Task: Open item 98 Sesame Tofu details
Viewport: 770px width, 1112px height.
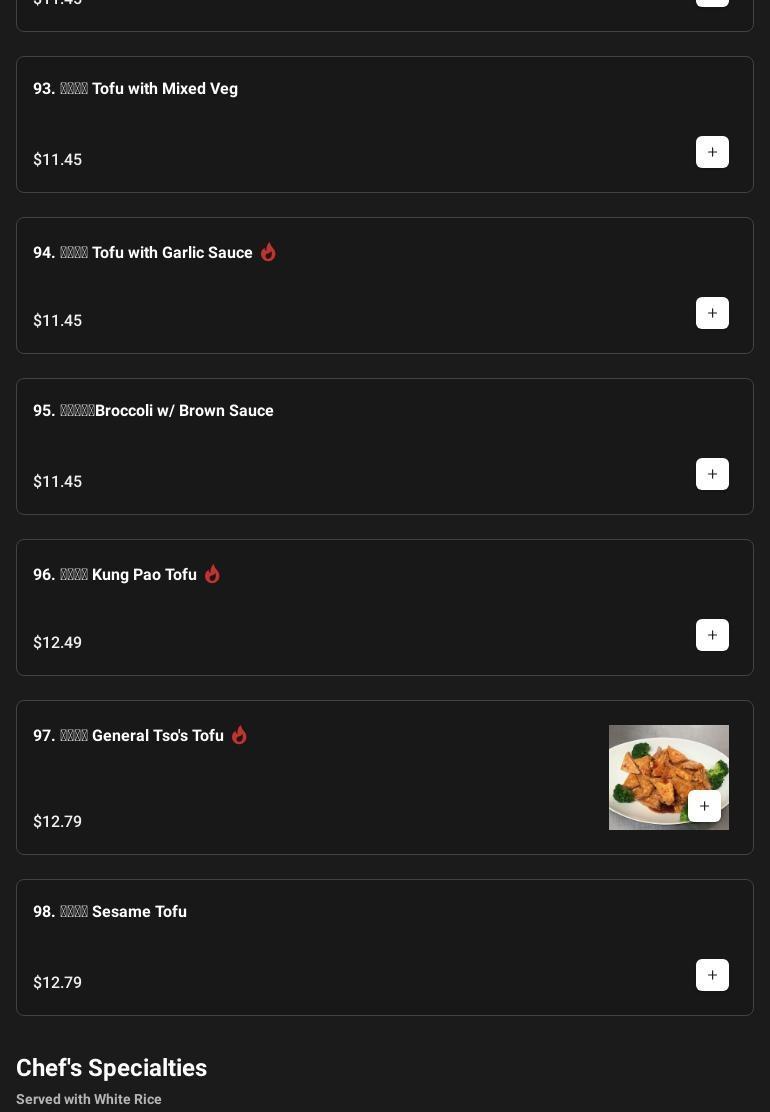Action: tap(300, 947)
